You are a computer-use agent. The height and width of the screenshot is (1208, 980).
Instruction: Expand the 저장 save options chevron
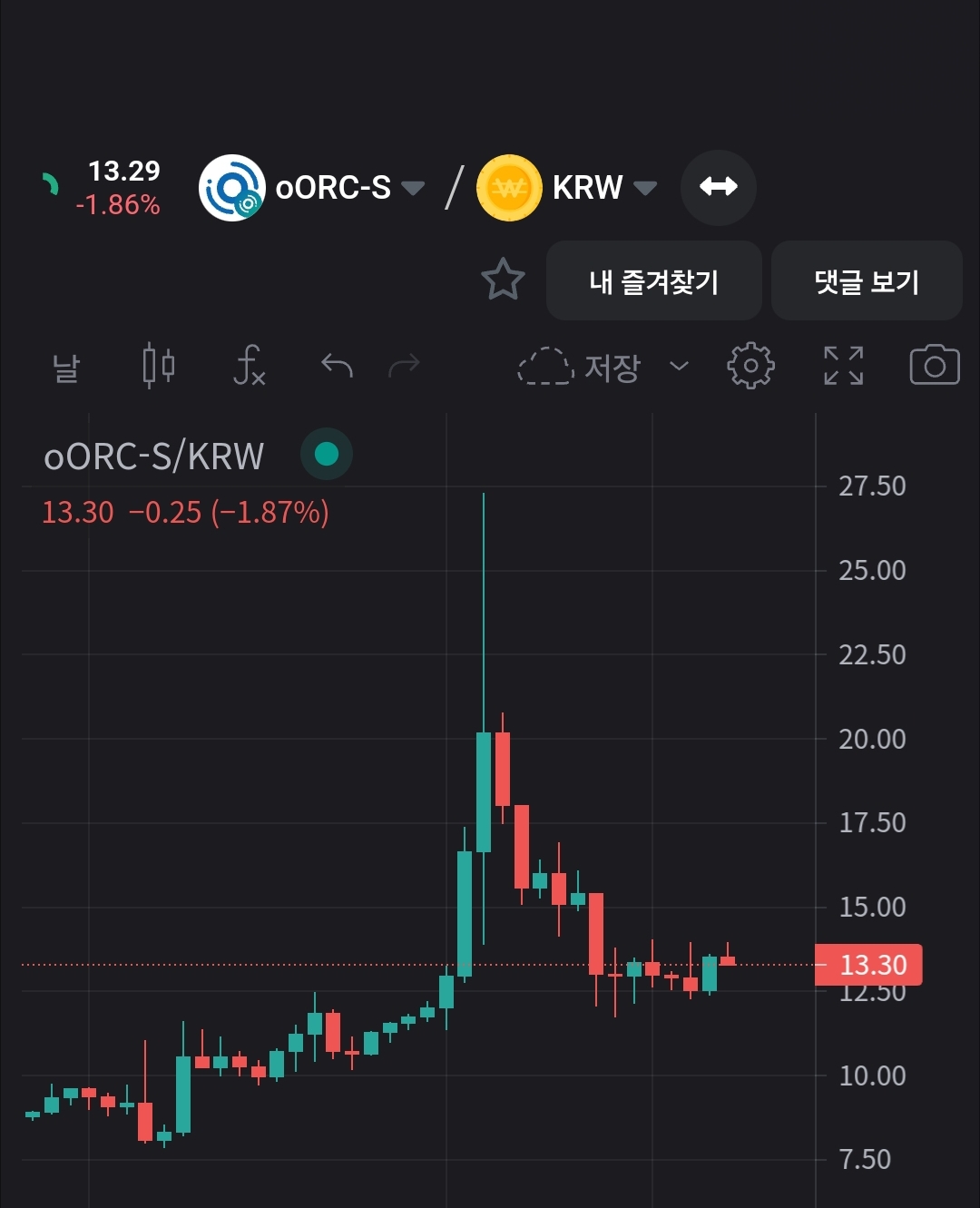click(679, 367)
